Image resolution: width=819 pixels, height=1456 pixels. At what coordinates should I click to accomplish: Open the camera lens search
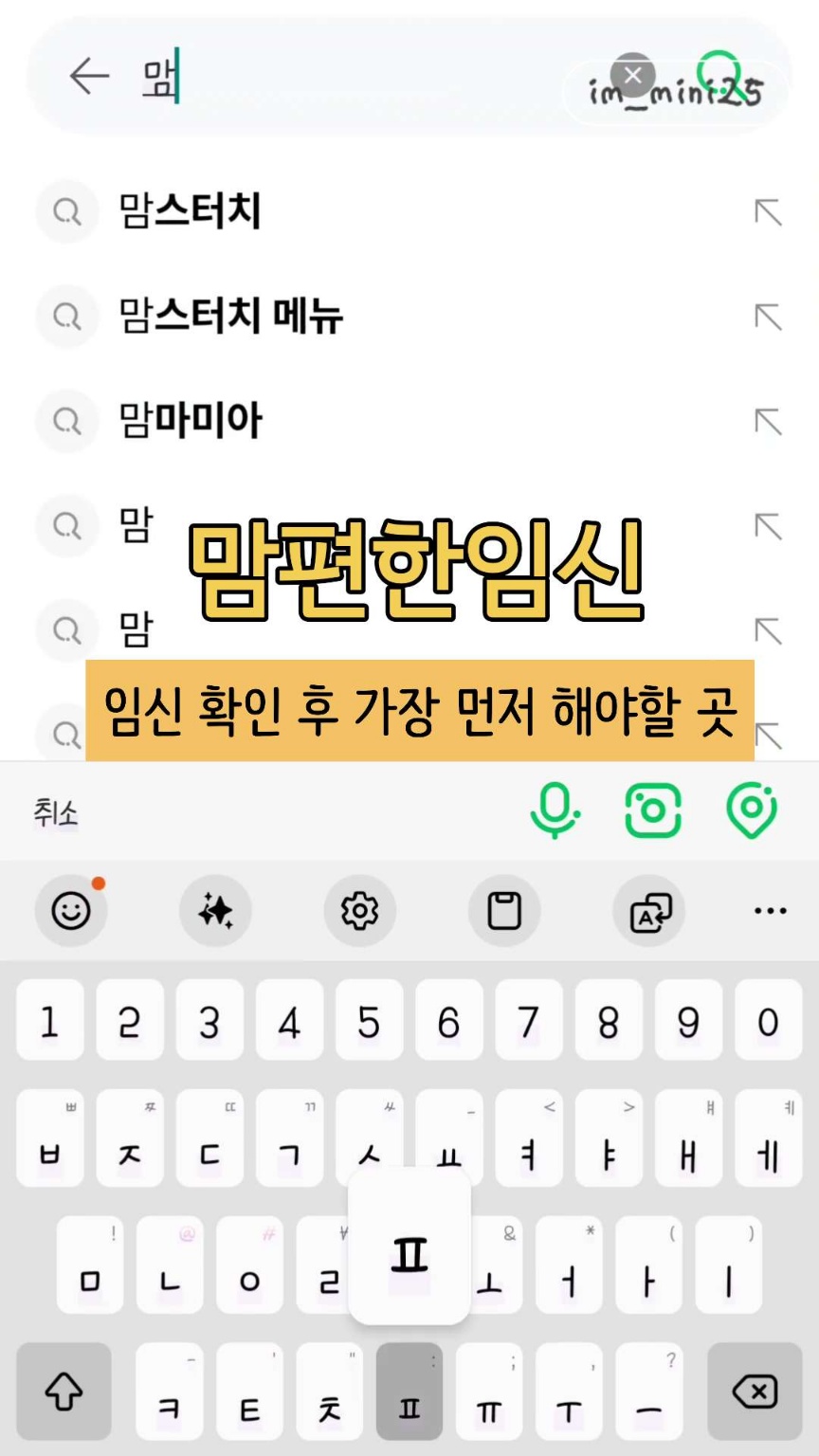point(653,810)
